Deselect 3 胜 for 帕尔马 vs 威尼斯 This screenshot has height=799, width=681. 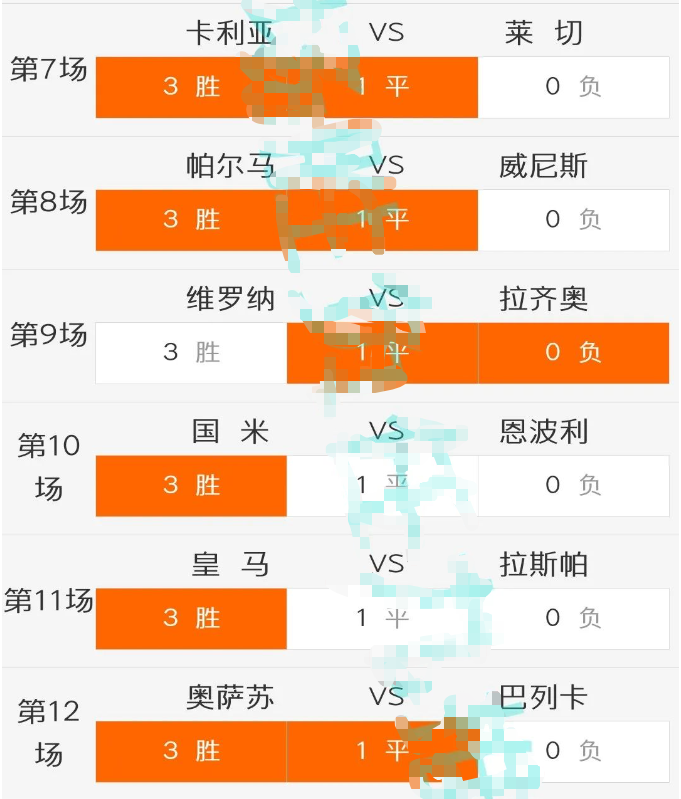click(x=191, y=220)
